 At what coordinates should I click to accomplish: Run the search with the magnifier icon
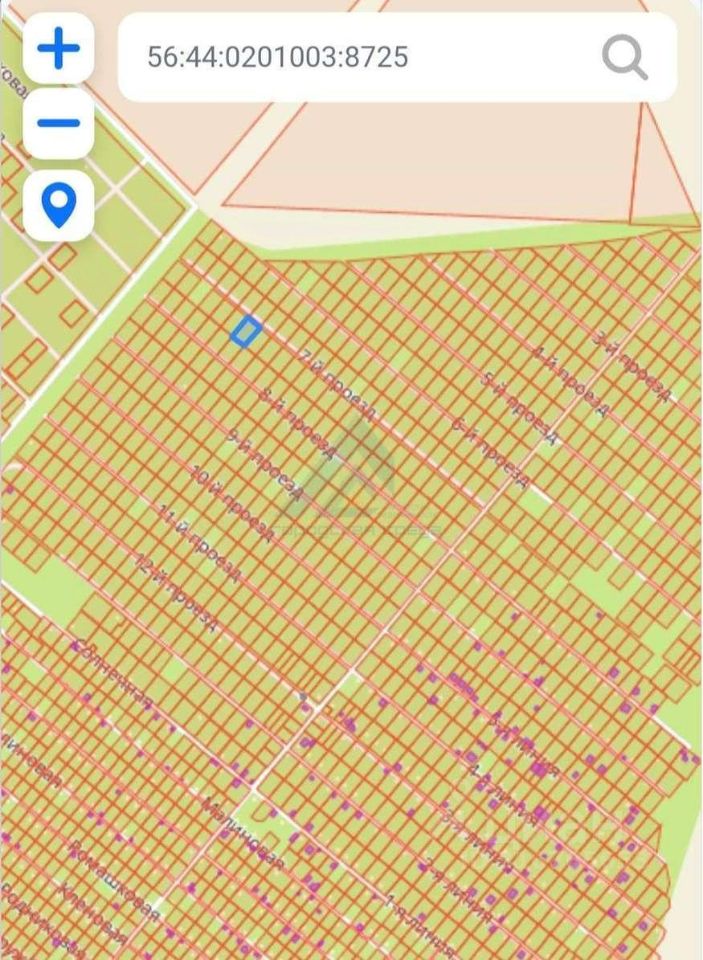[624, 57]
